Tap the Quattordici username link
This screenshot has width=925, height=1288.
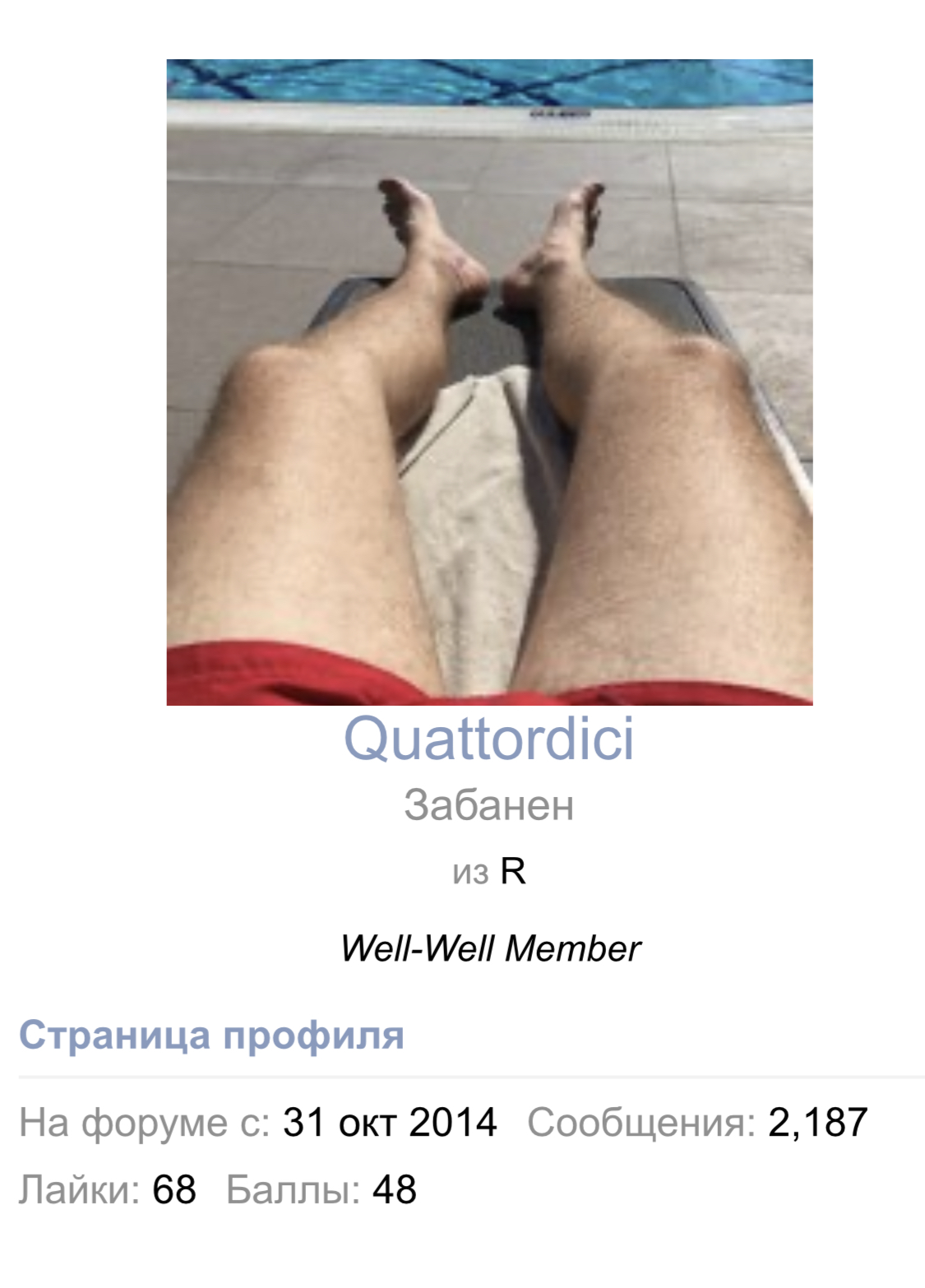coord(488,739)
